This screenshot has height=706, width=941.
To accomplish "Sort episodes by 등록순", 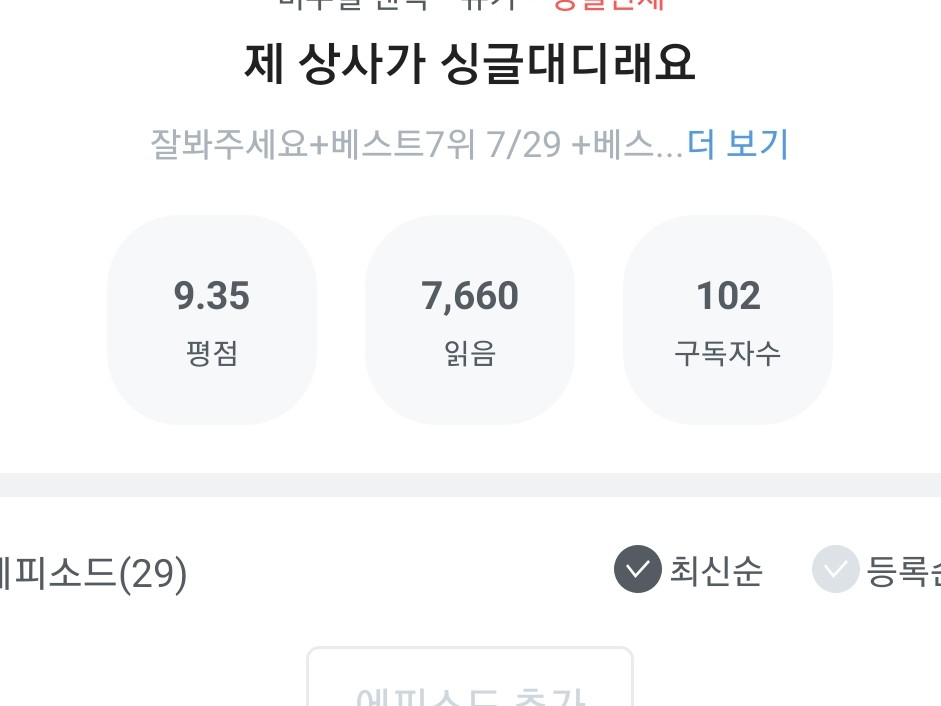I will (x=878, y=571).
